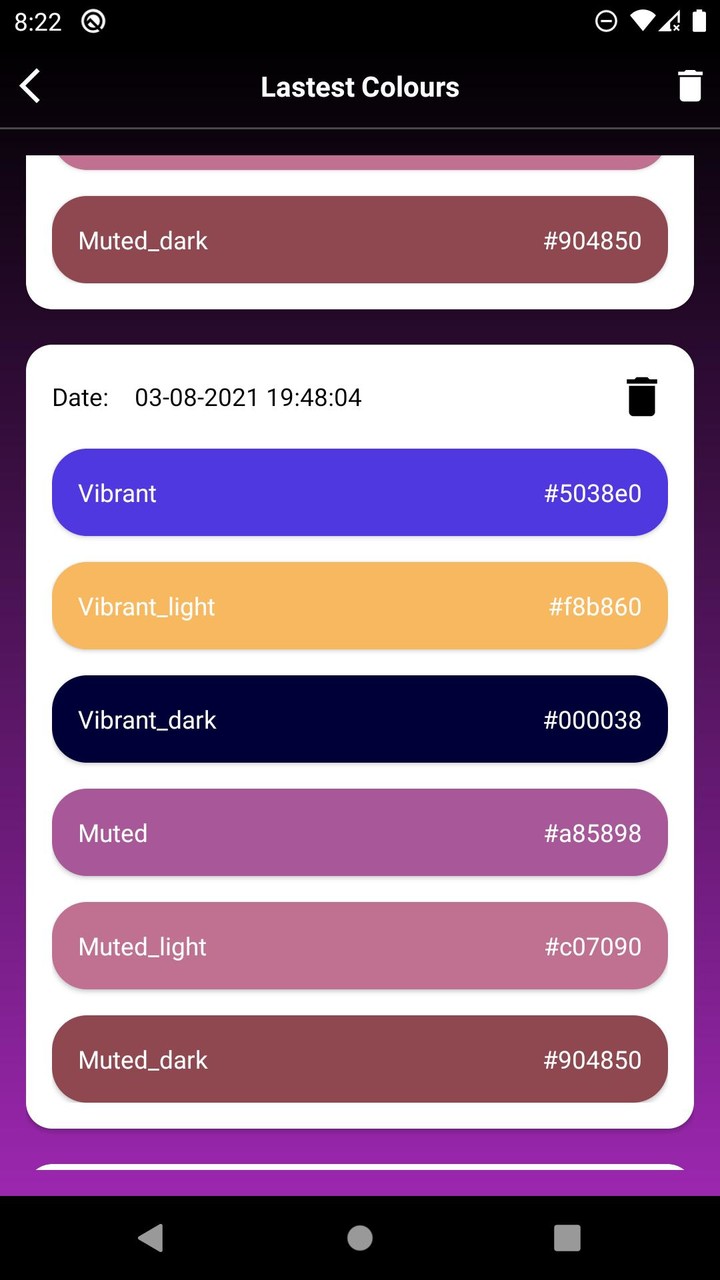
Task: Delete all palettes with the top trash icon
Action: pyautogui.click(x=689, y=86)
